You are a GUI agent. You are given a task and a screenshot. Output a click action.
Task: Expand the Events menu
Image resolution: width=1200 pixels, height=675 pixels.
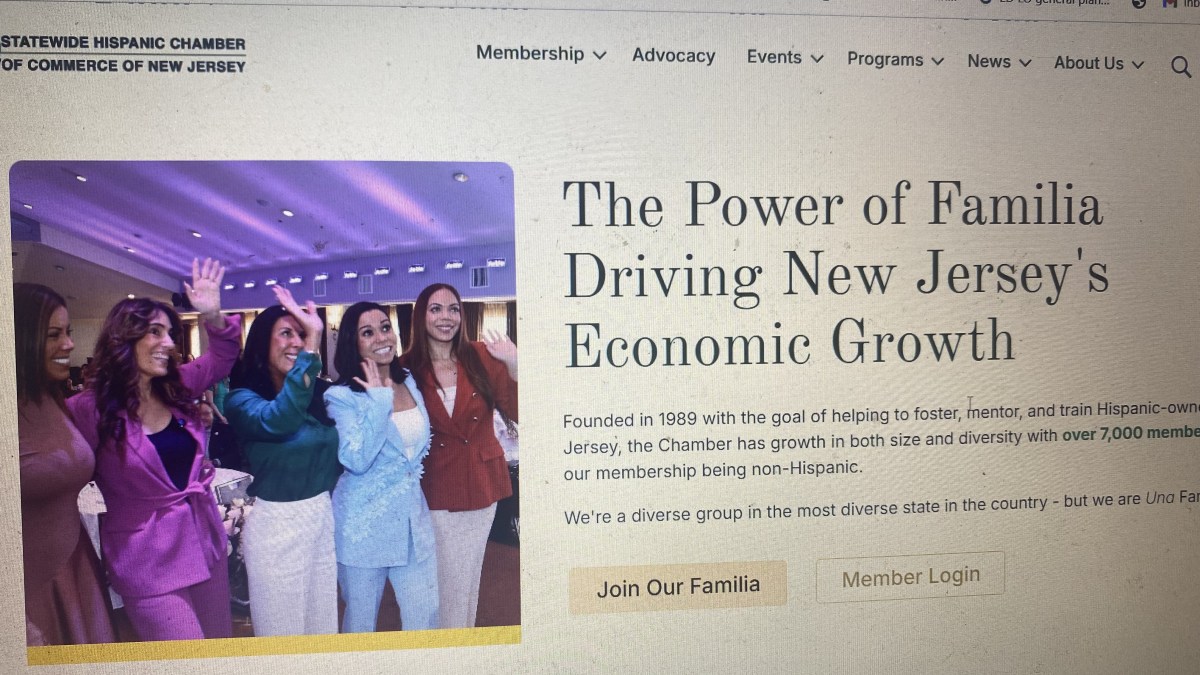785,58
